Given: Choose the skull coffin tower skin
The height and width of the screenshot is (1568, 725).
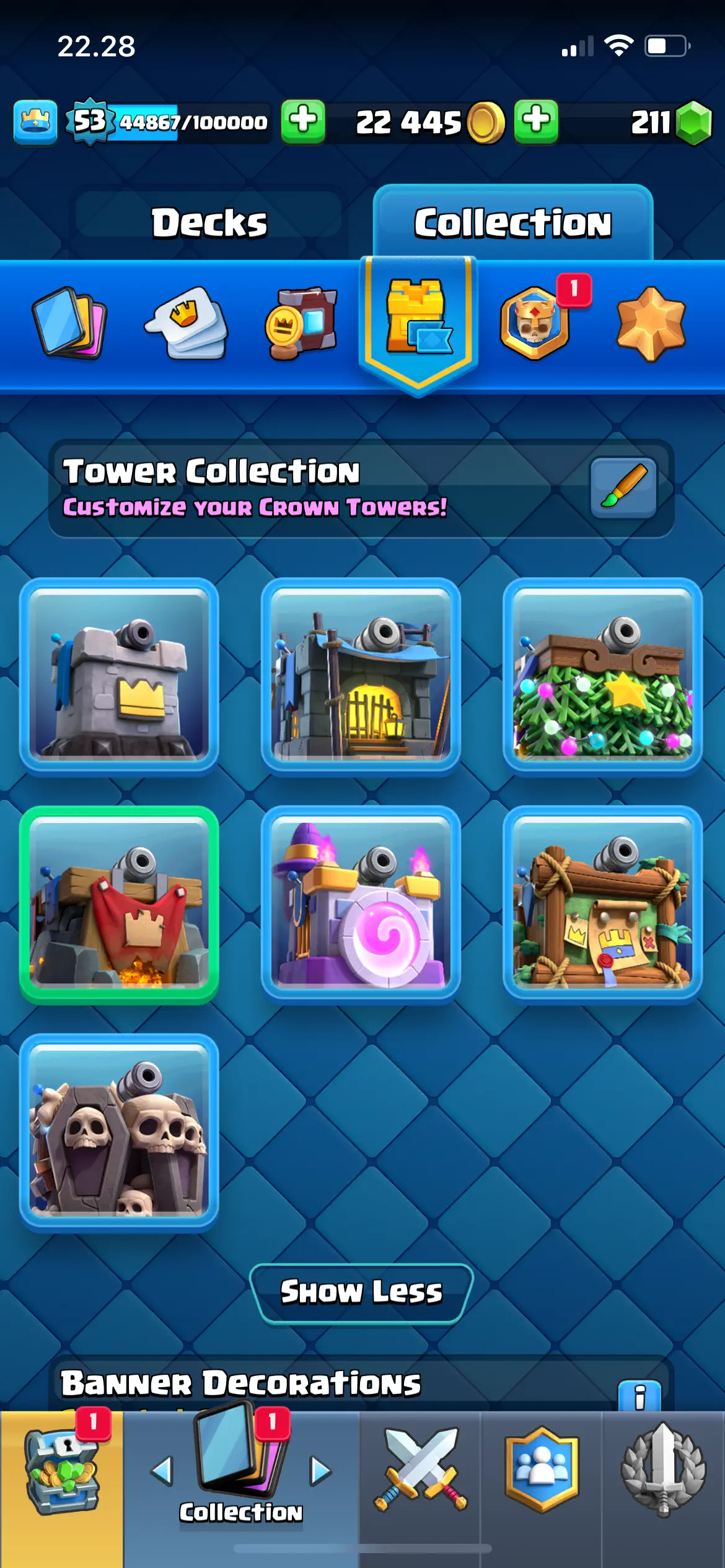Looking at the screenshot, I should [x=119, y=1130].
